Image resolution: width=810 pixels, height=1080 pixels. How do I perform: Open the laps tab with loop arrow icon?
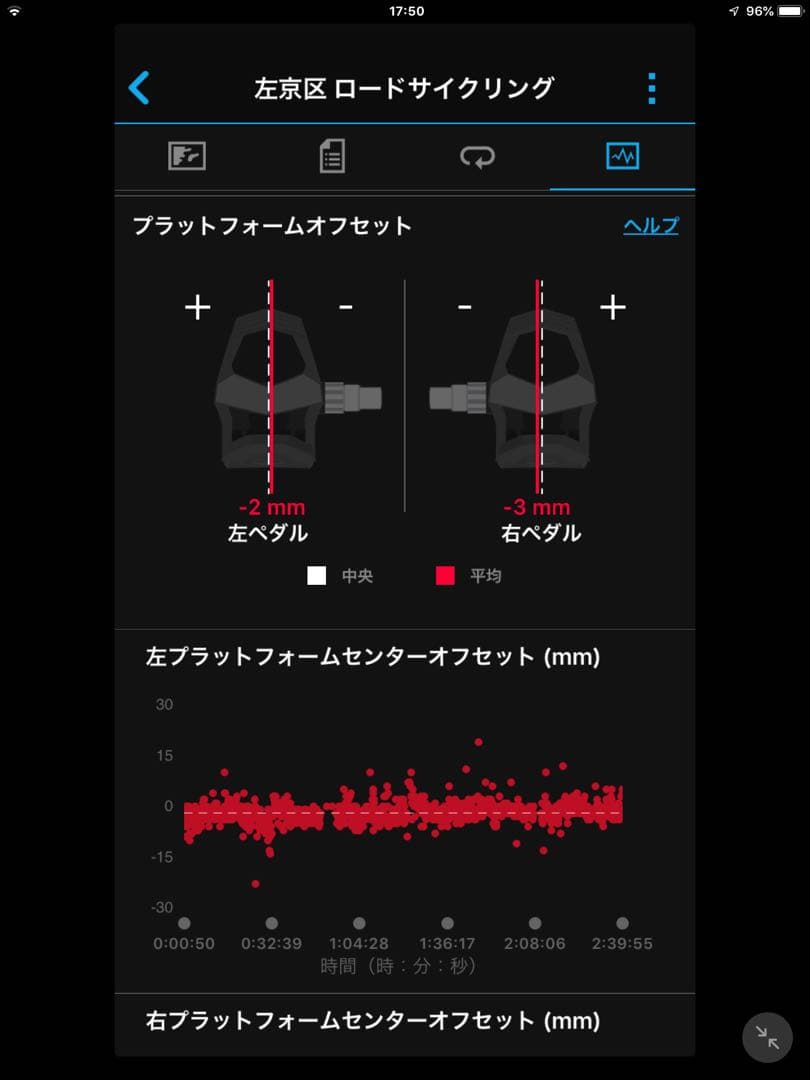coord(477,157)
